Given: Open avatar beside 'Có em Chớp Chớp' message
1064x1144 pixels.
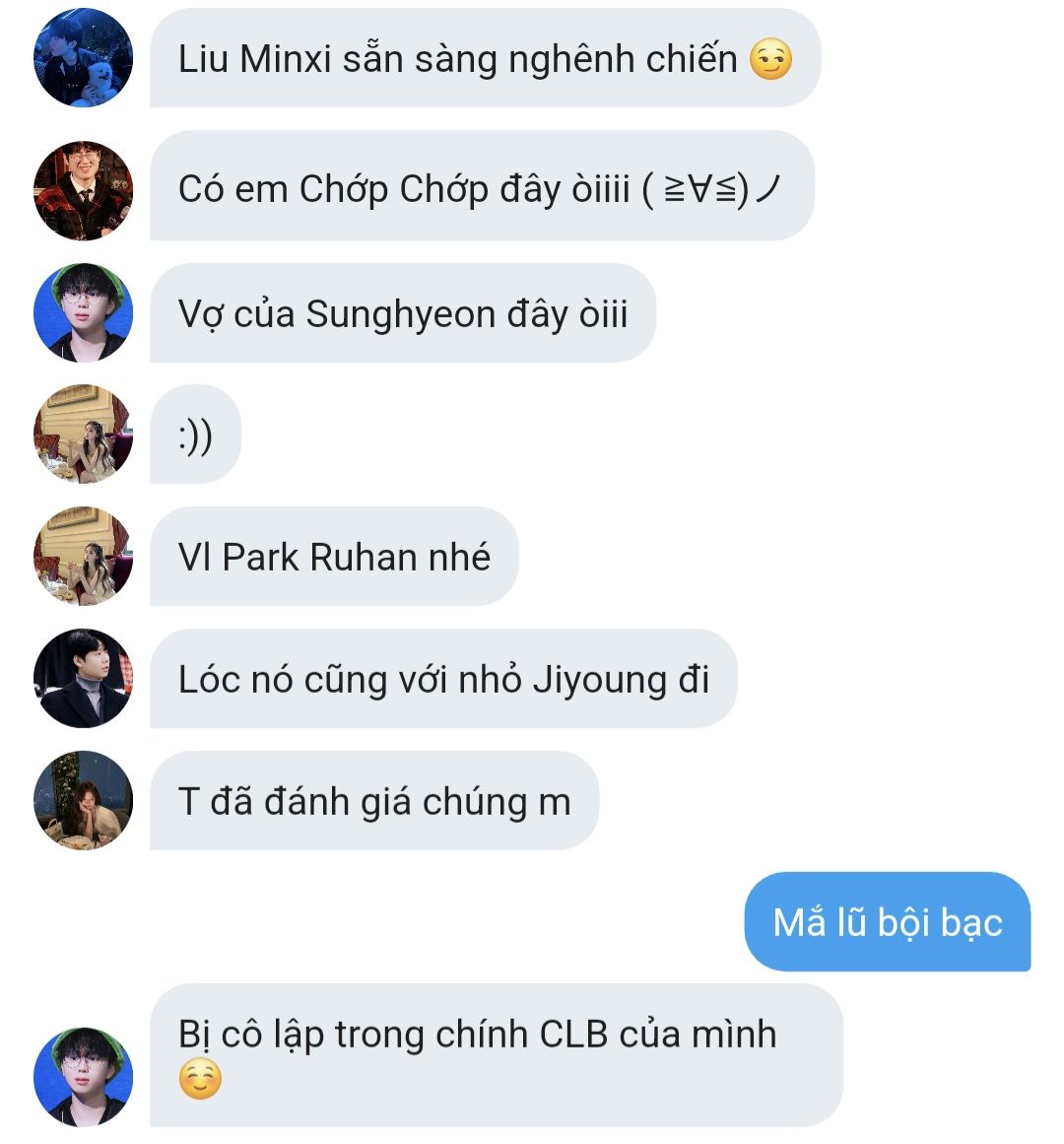Looking at the screenshot, I should tap(83, 190).
